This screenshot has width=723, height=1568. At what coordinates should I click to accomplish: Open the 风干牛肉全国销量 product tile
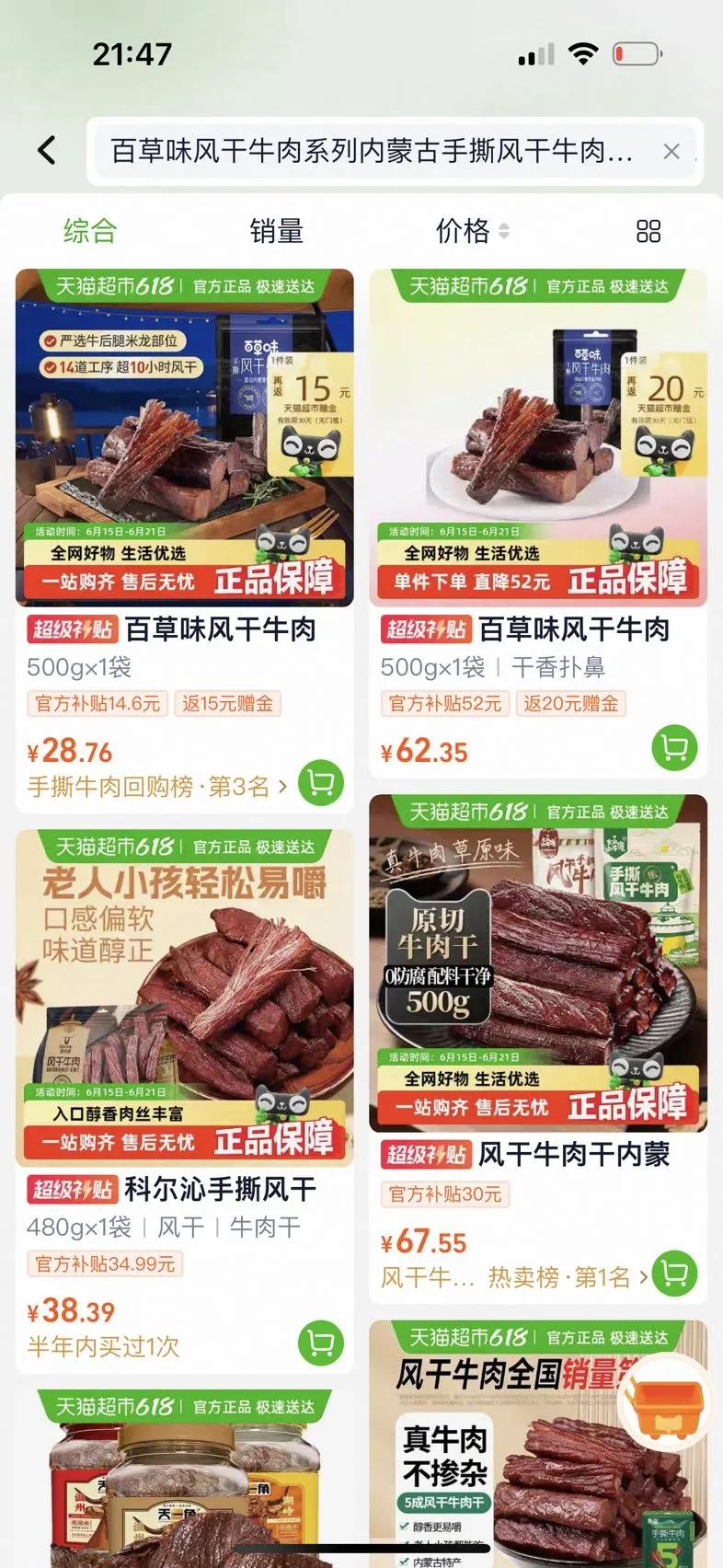tap(538, 1444)
